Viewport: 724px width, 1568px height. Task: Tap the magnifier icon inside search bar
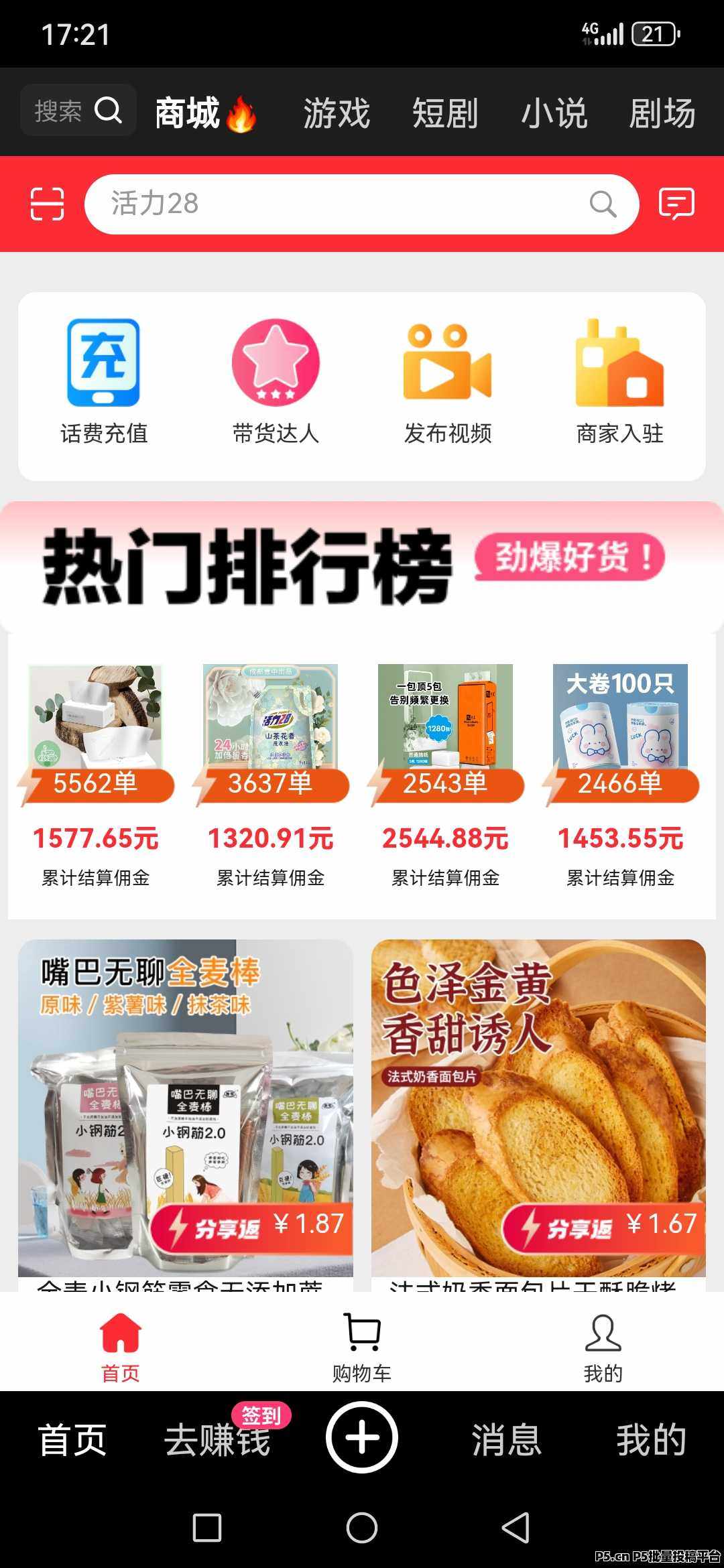[602, 204]
